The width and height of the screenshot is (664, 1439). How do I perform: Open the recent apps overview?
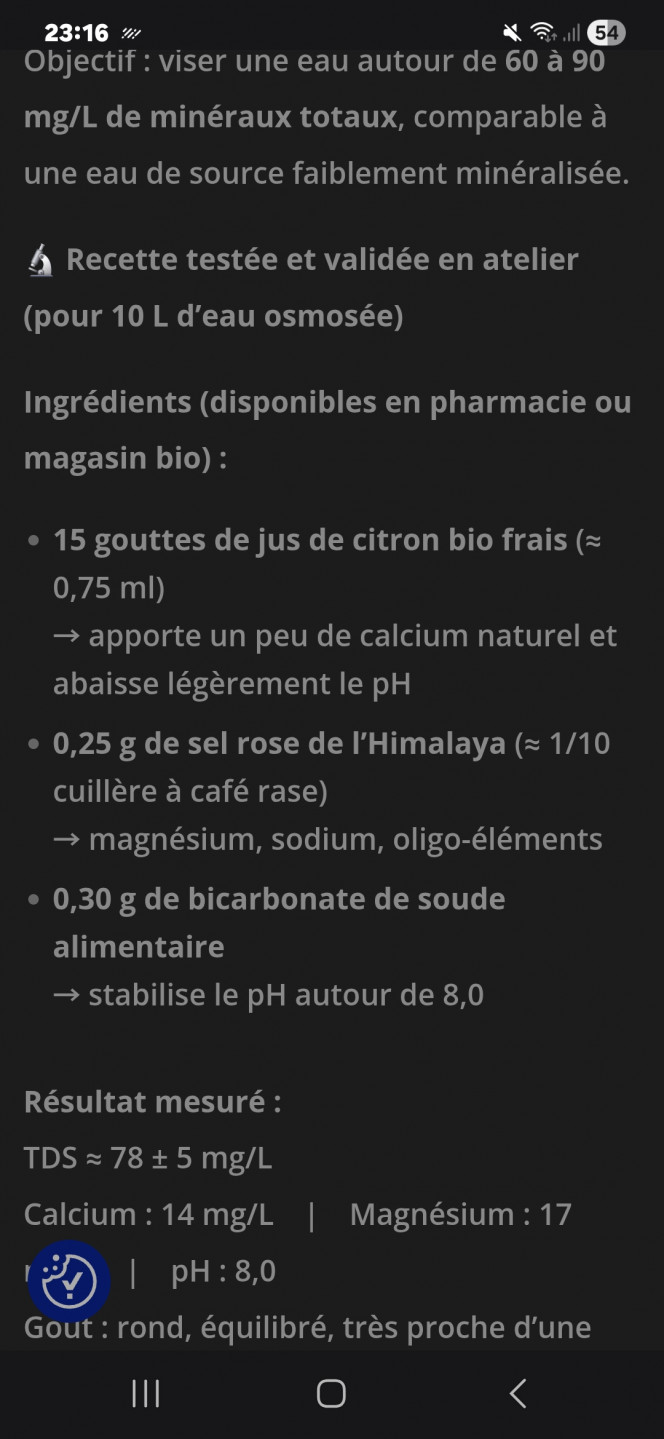pos(146,1393)
